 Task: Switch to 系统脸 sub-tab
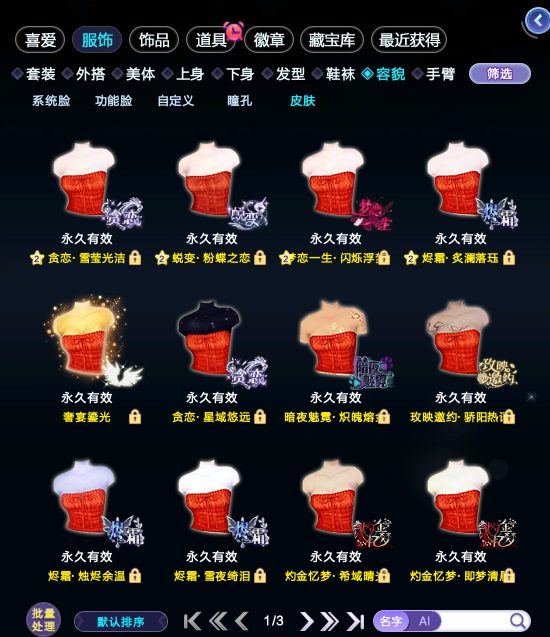51,100
